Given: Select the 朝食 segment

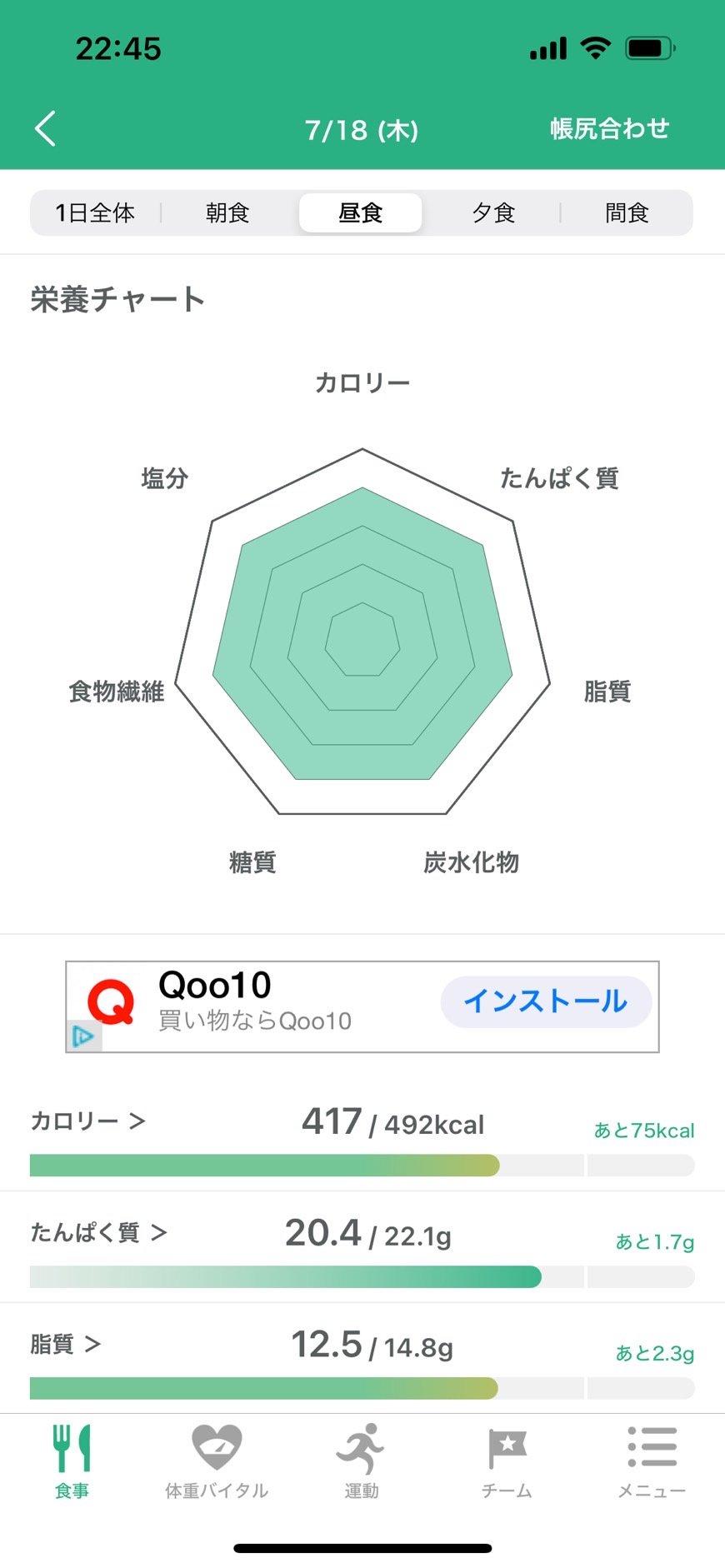Looking at the screenshot, I should point(227,213).
